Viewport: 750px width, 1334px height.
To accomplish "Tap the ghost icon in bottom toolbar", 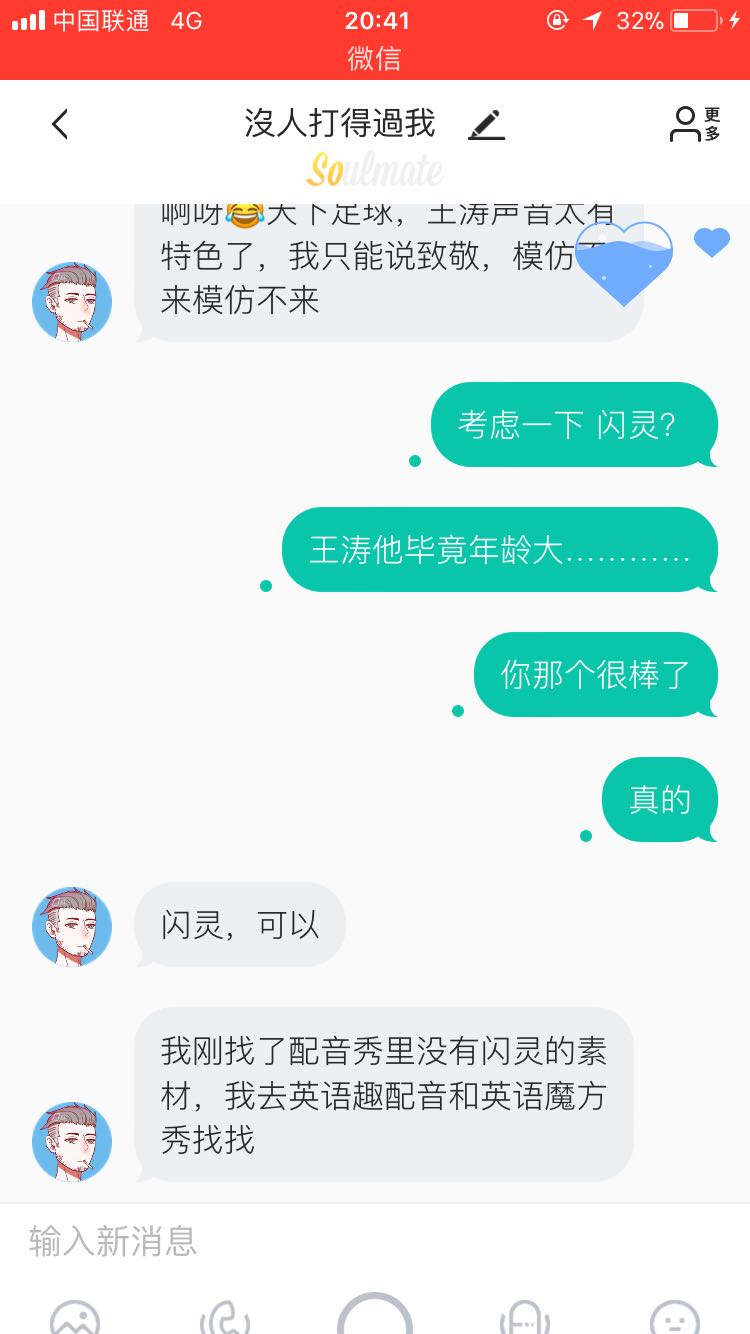I will 525,1316.
